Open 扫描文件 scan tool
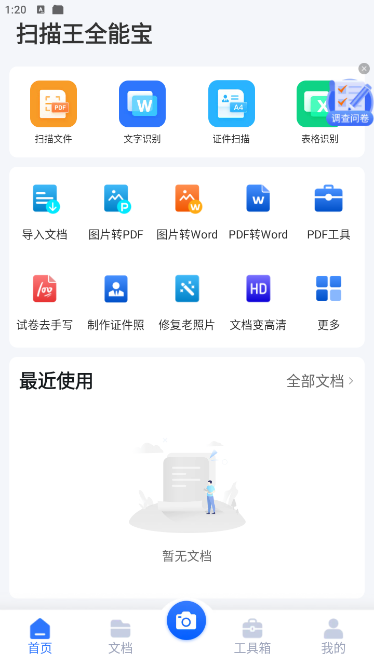This screenshot has height=665, width=374. (x=53, y=112)
